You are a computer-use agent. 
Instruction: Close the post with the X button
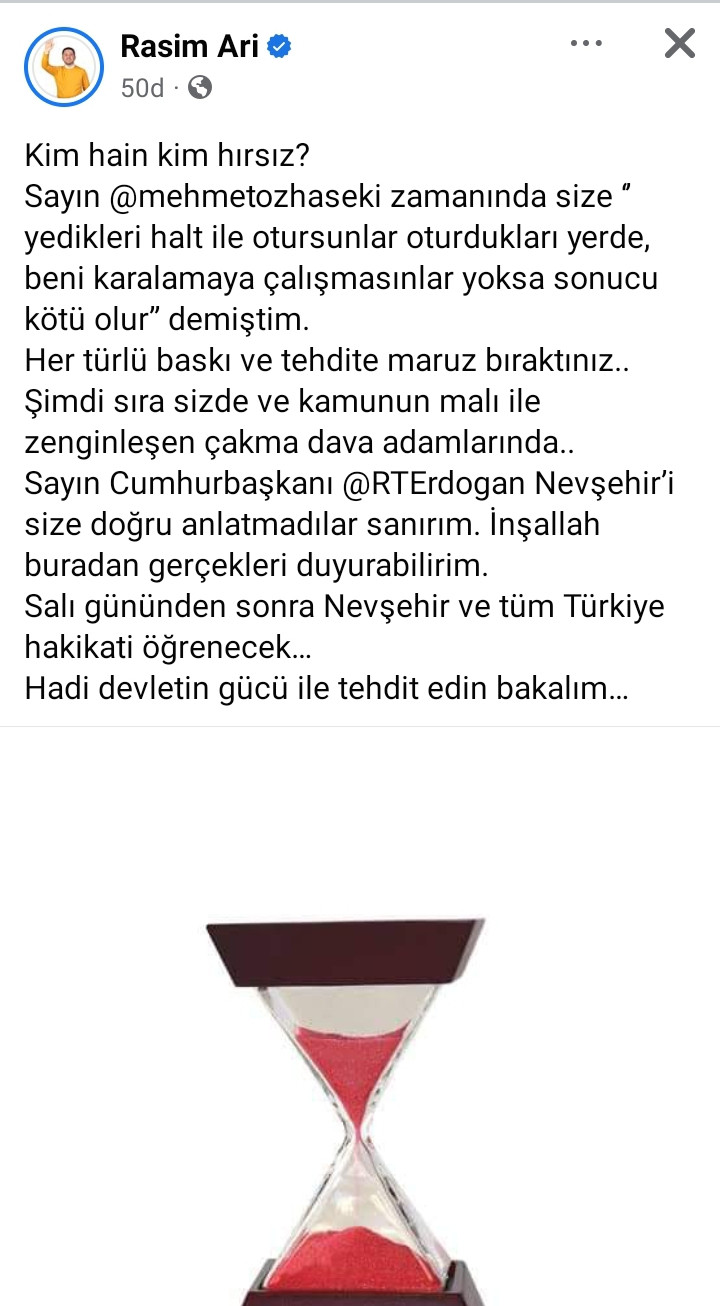[680, 43]
